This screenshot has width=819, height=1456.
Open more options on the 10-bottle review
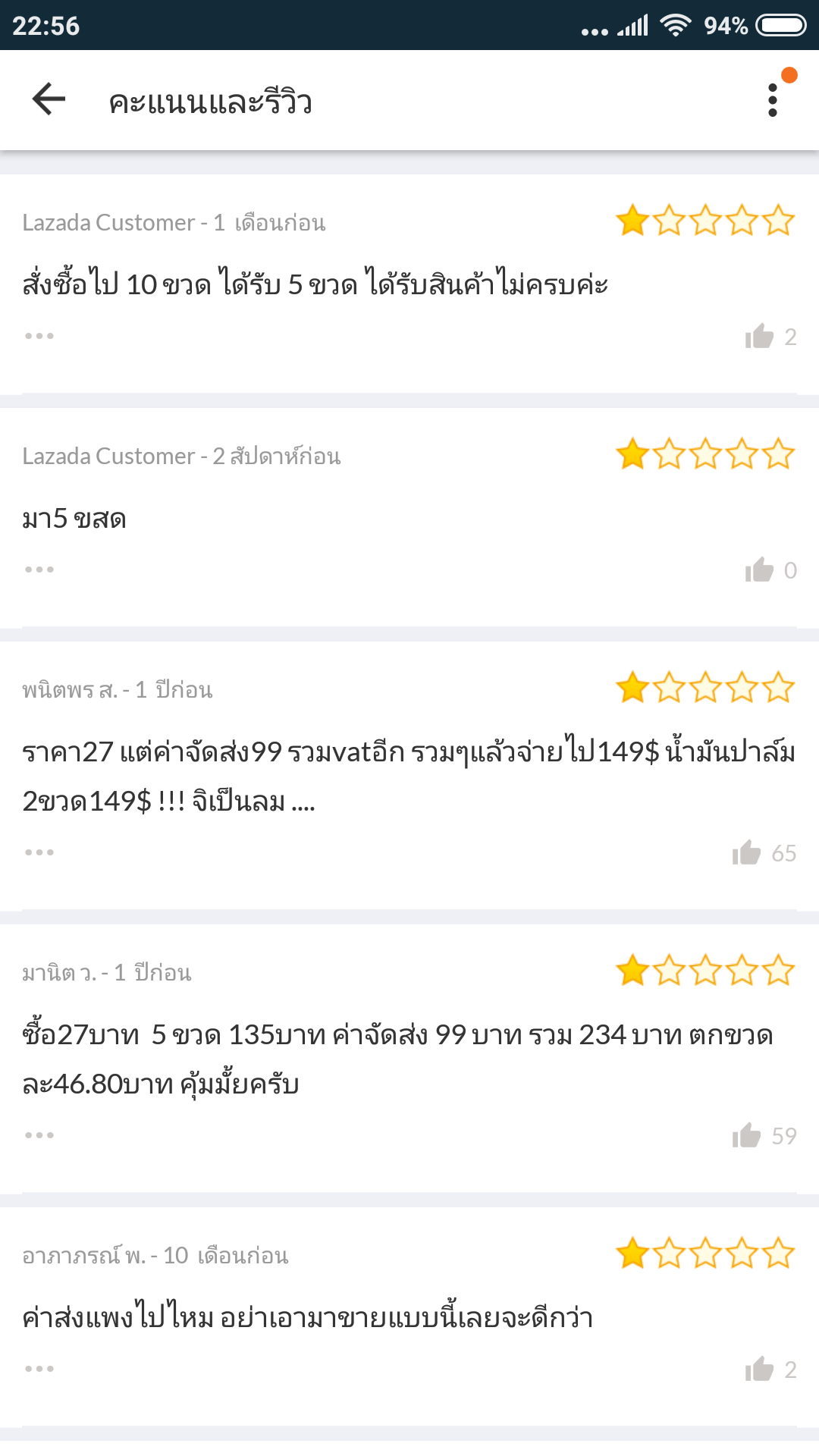[39, 336]
